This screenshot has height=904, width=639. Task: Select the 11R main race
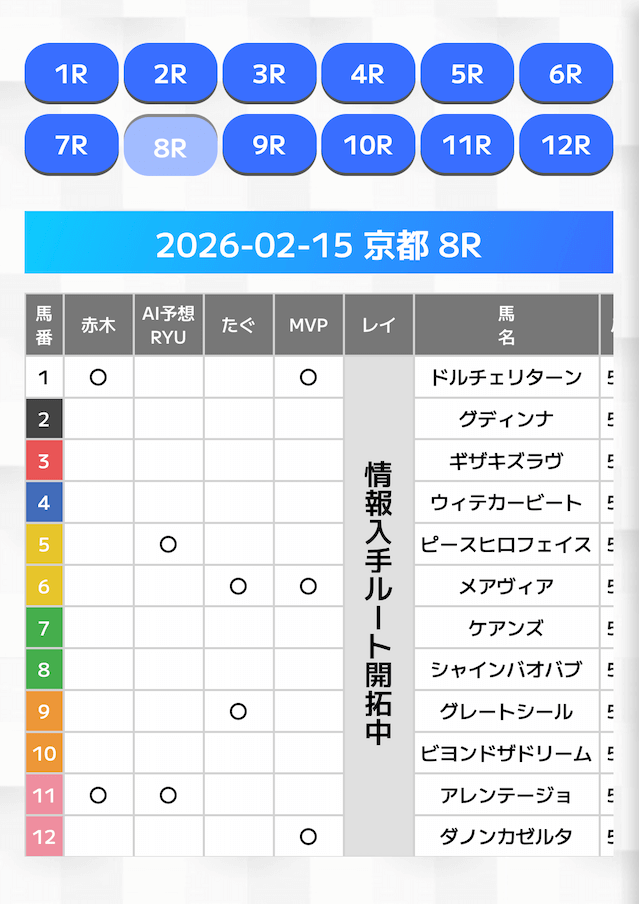click(x=467, y=145)
